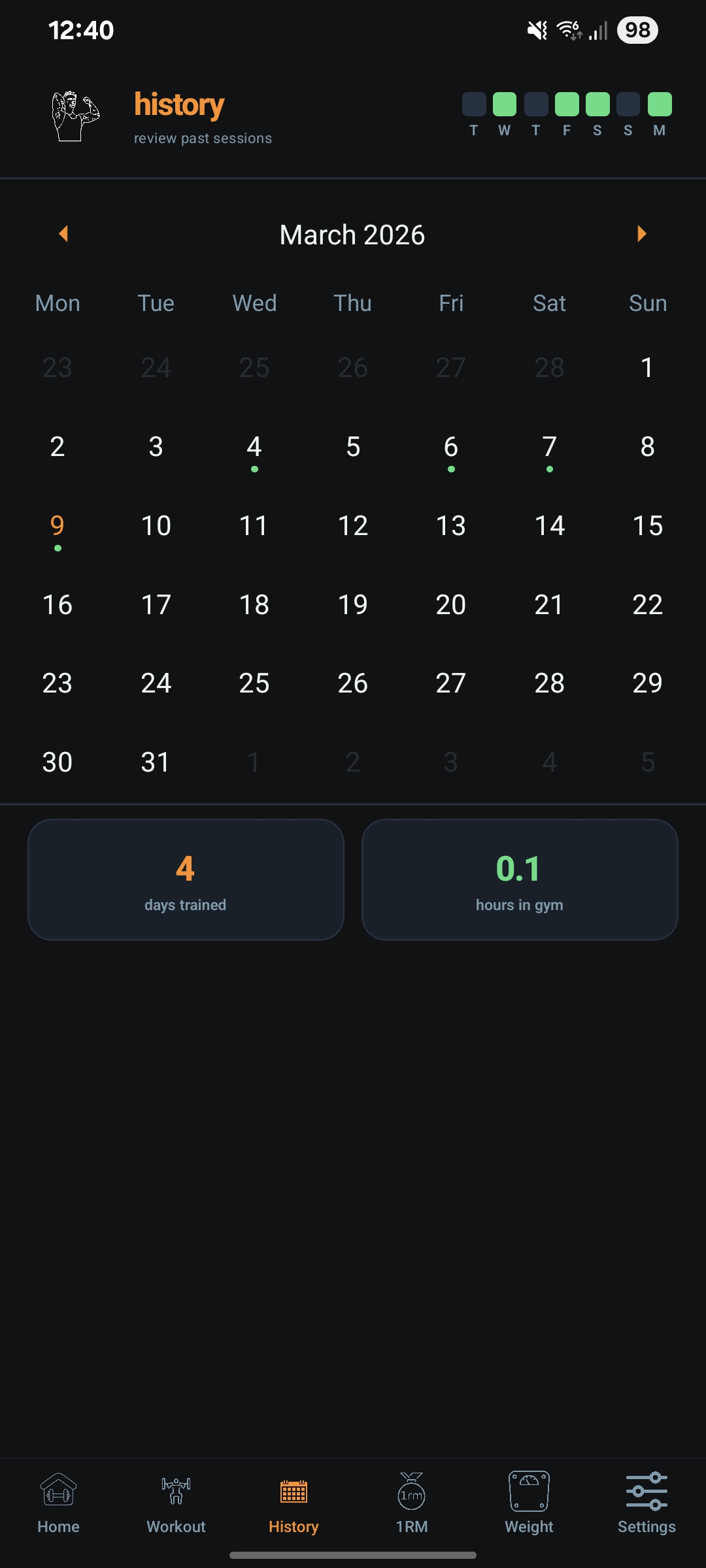Open the Settings sliders icon
This screenshot has height=1568, width=706.
[x=647, y=1492]
